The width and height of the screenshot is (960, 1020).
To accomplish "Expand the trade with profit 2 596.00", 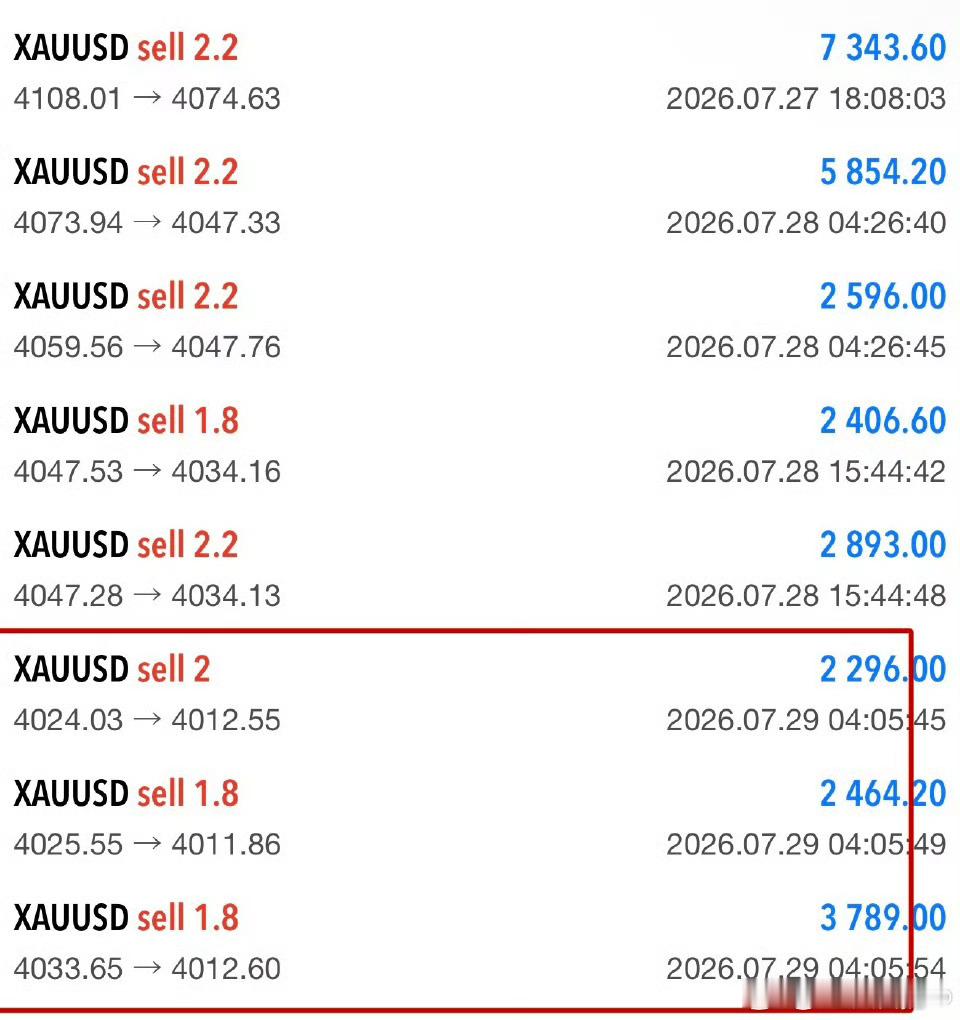I will pyautogui.click(x=480, y=321).
